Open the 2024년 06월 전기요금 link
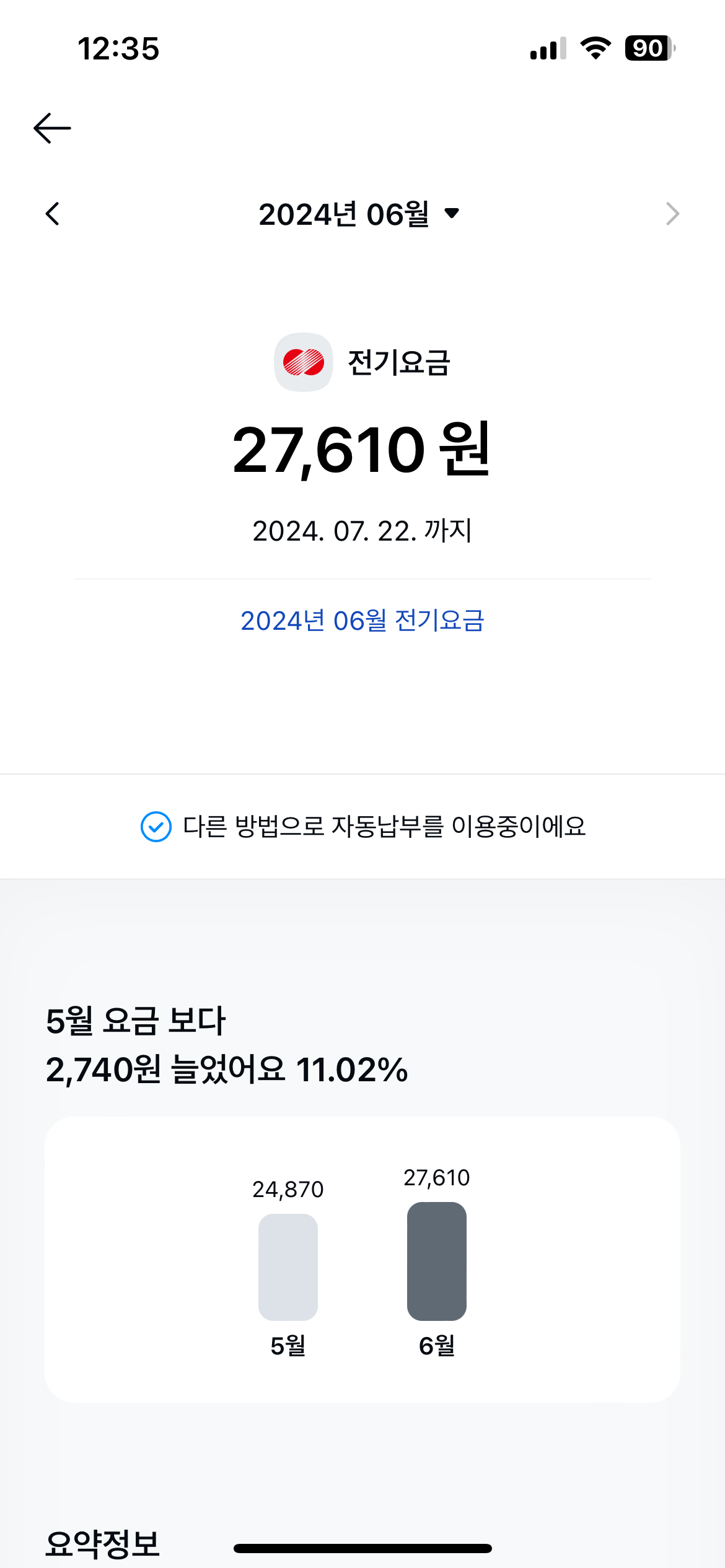 (362, 621)
